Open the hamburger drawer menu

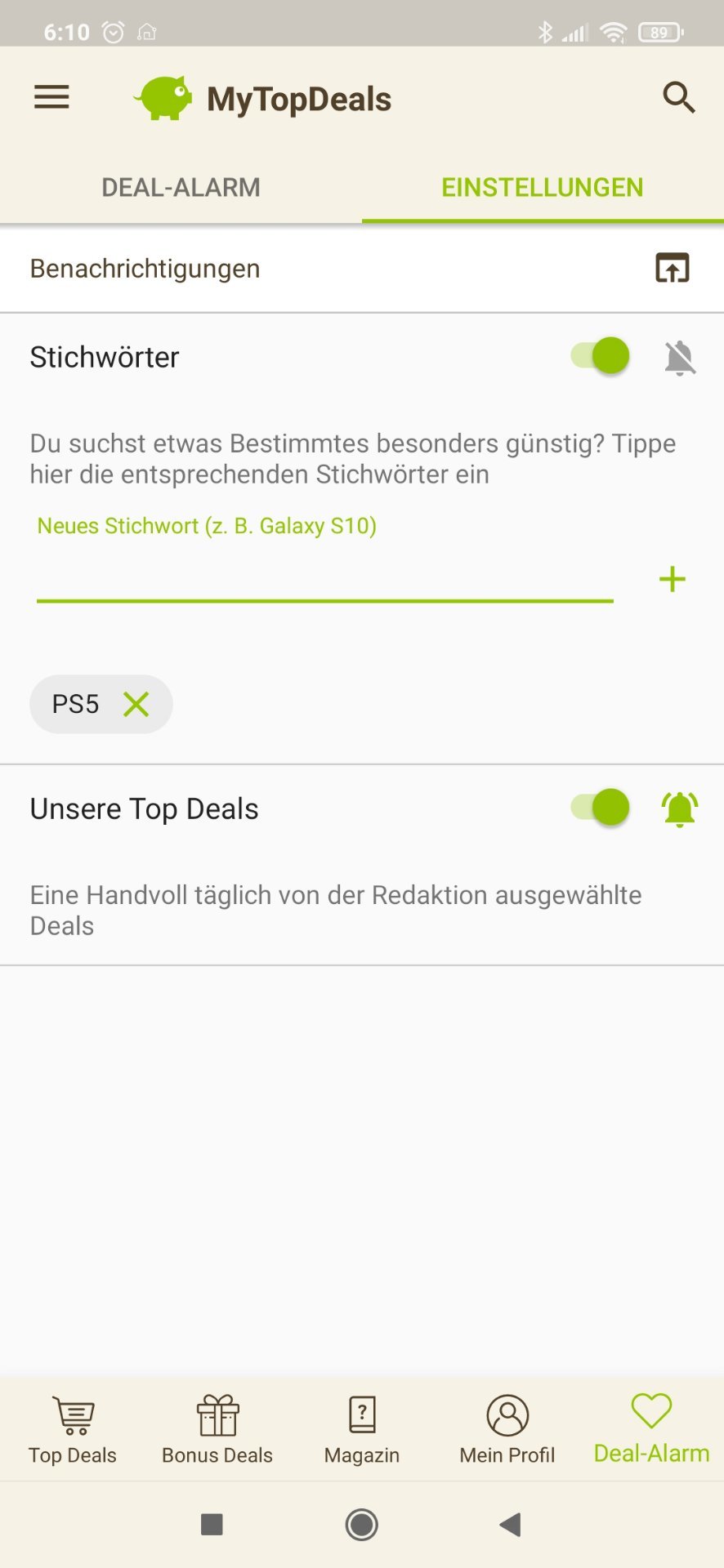pos(51,98)
